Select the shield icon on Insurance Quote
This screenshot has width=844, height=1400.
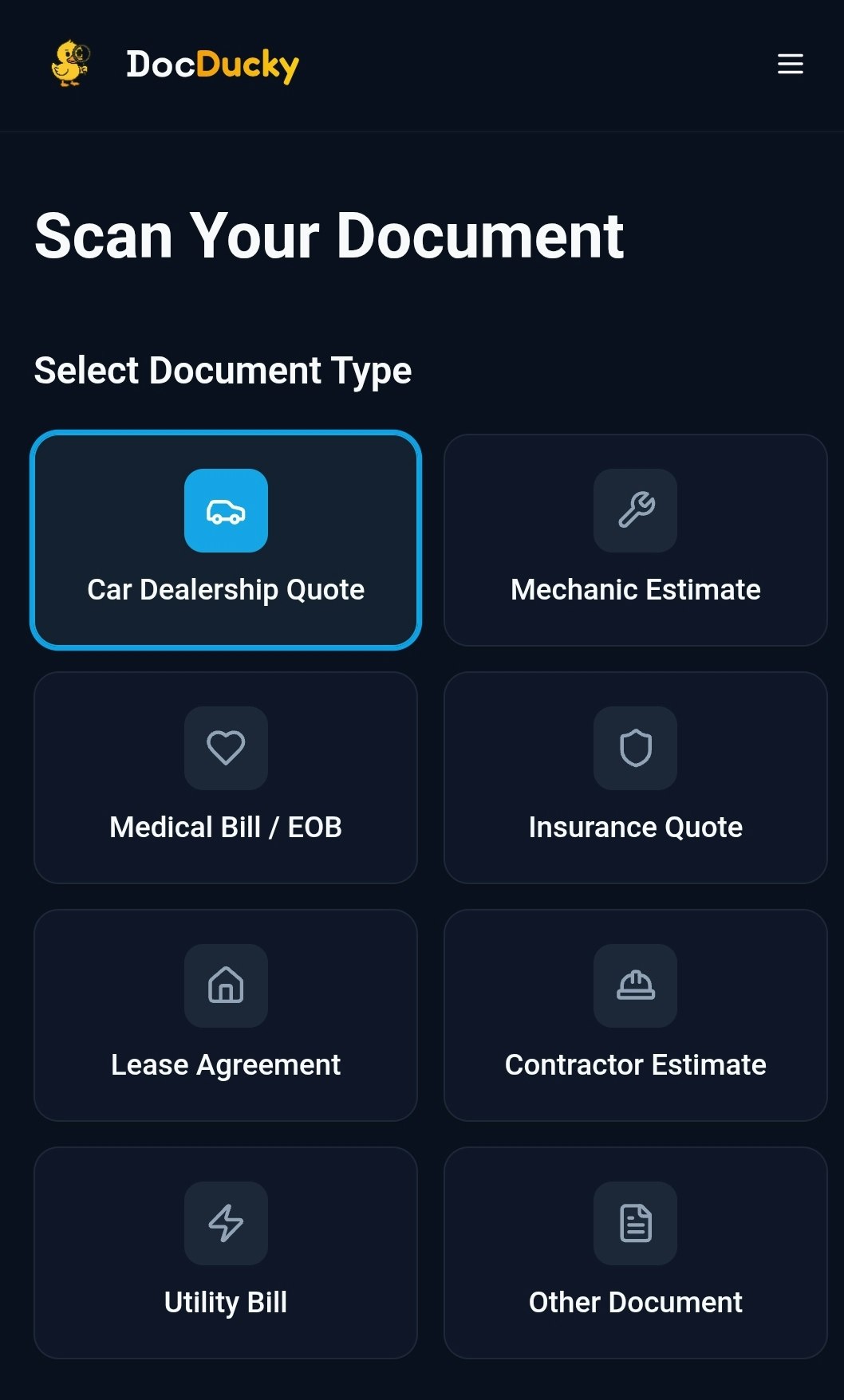635,748
